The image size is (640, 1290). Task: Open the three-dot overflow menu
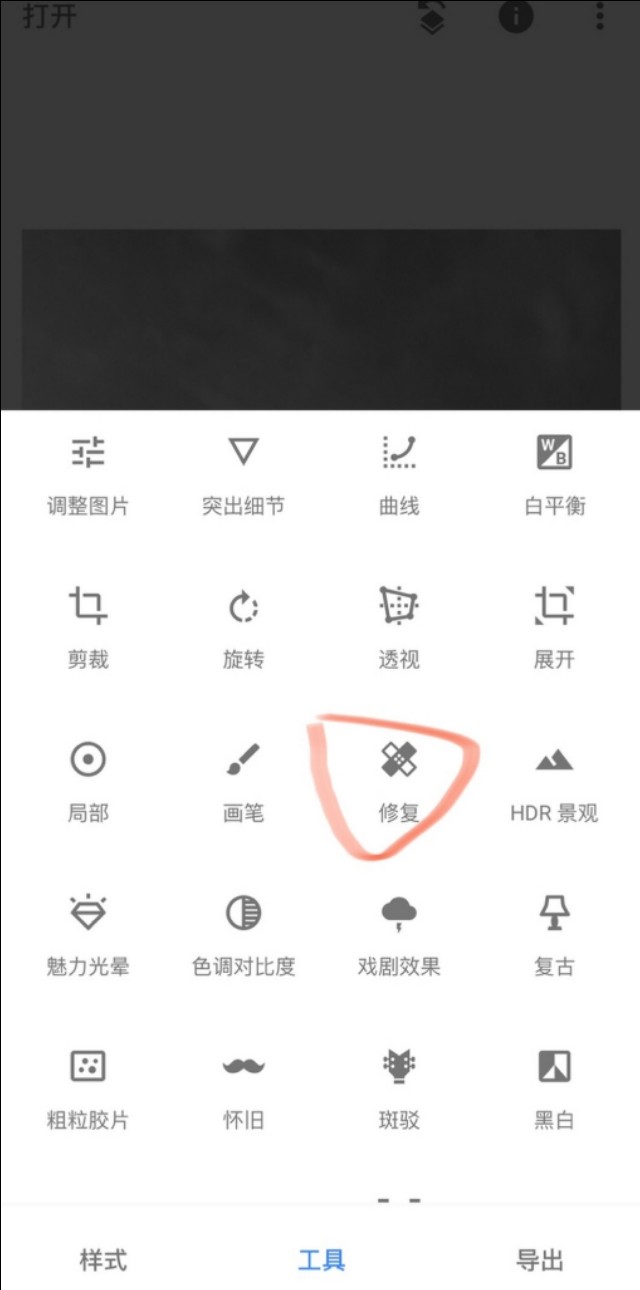[600, 17]
